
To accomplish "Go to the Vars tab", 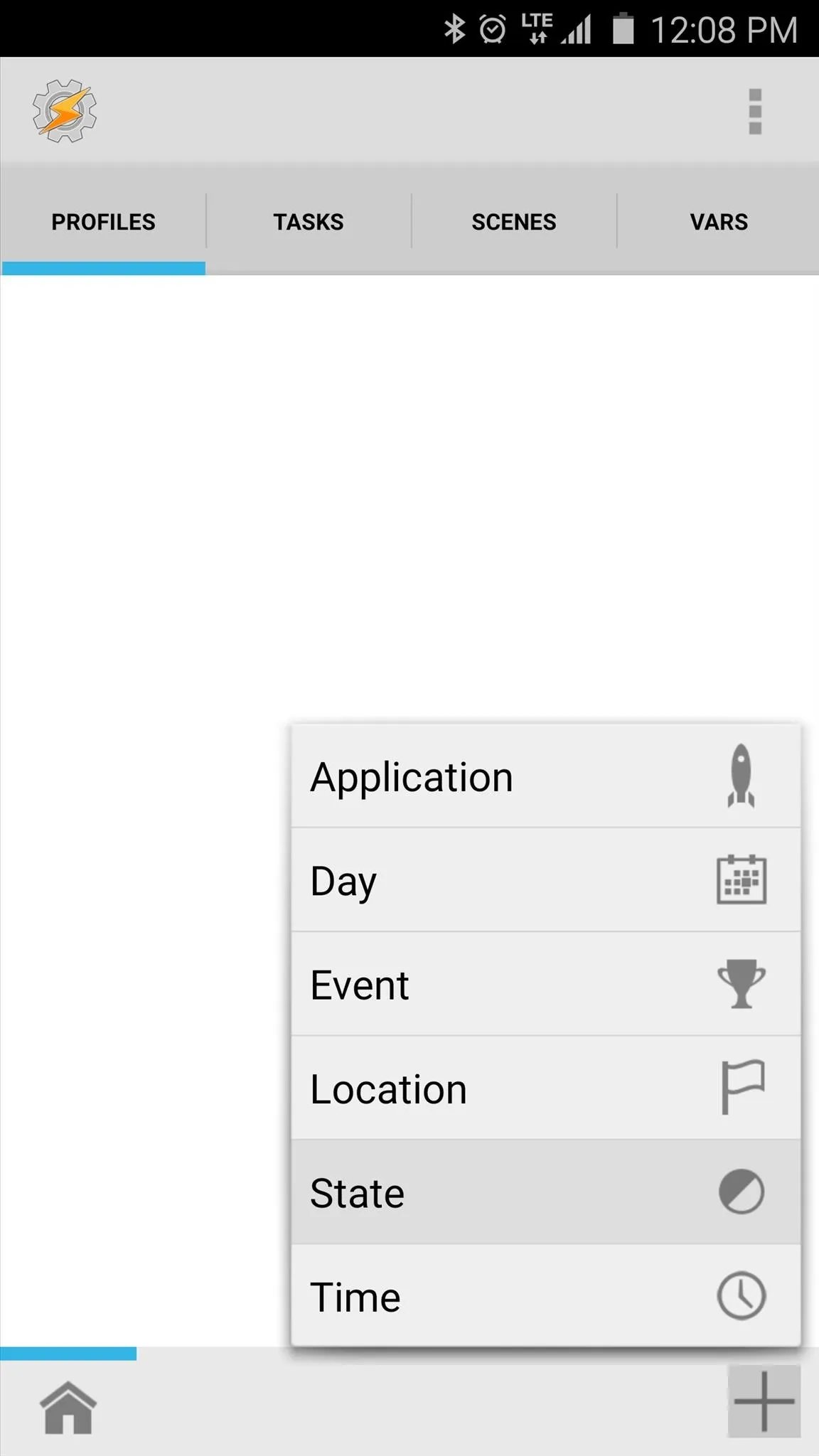I will (x=719, y=222).
